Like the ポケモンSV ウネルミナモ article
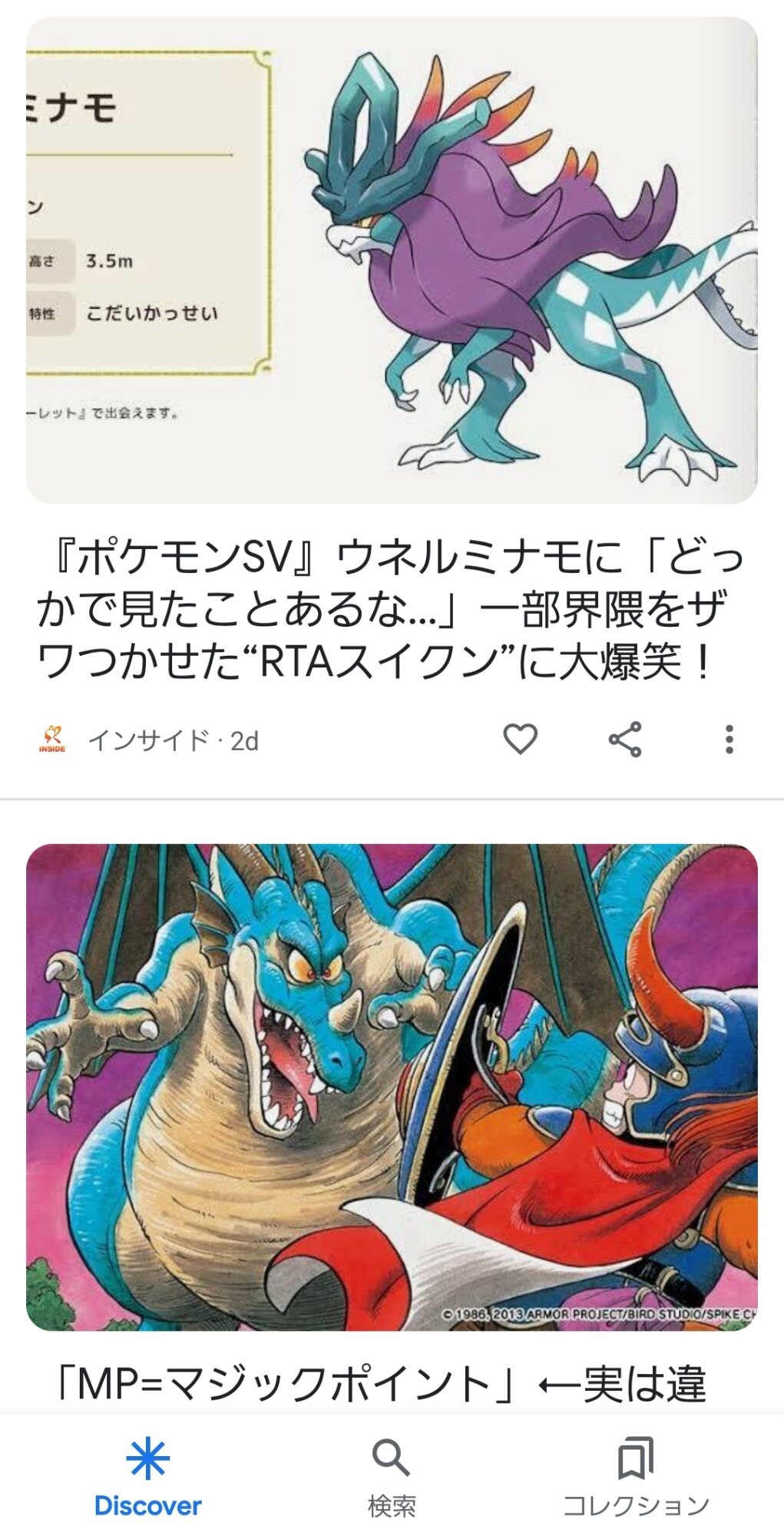This screenshot has width=784, height=1536. click(520, 740)
